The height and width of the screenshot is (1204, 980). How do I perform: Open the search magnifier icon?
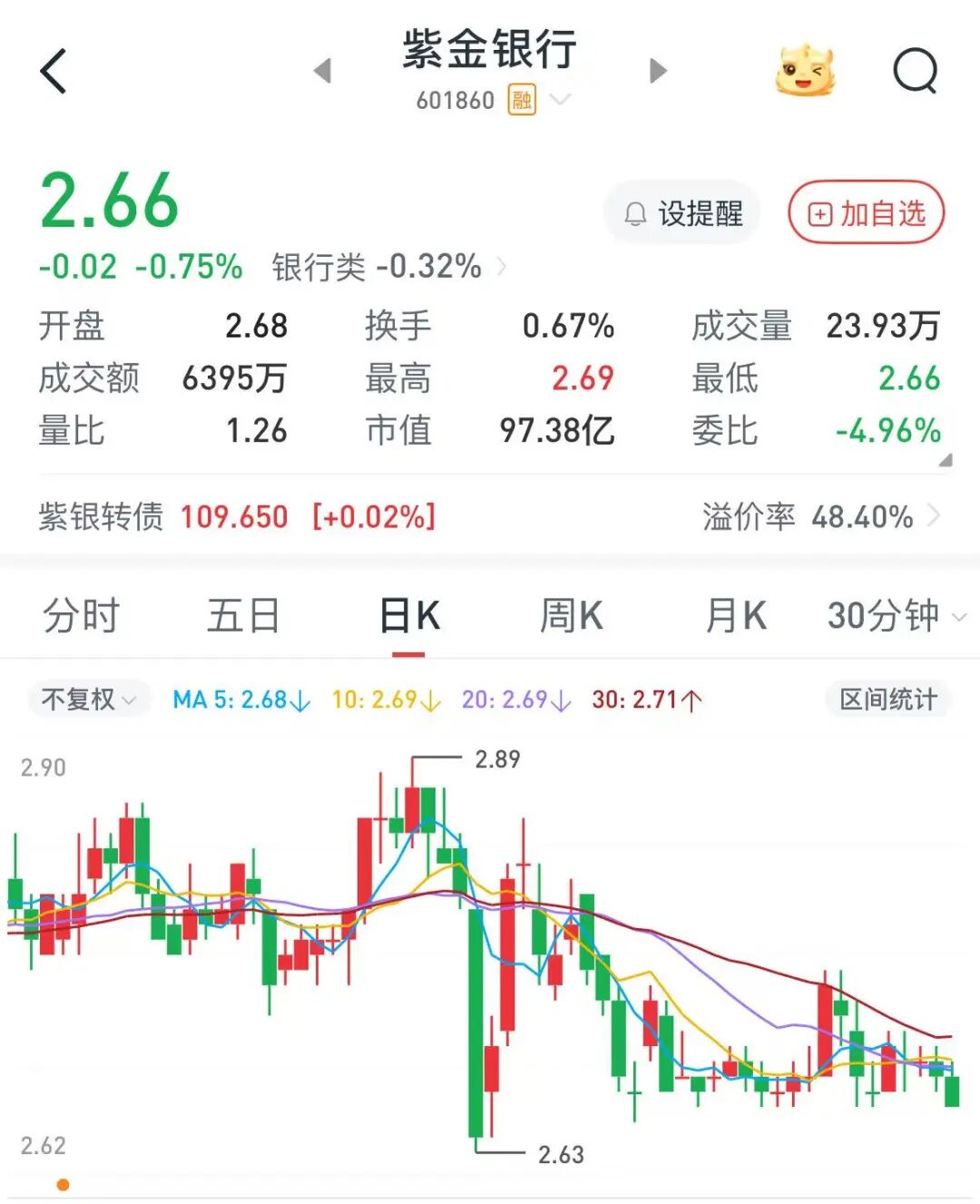pyautogui.click(x=915, y=71)
